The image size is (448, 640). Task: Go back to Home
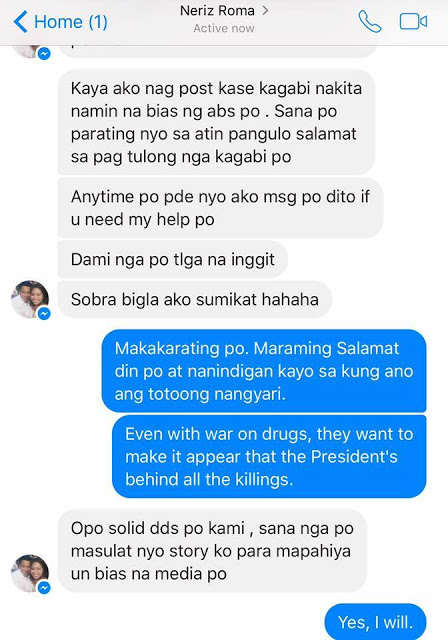[x=60, y=22]
